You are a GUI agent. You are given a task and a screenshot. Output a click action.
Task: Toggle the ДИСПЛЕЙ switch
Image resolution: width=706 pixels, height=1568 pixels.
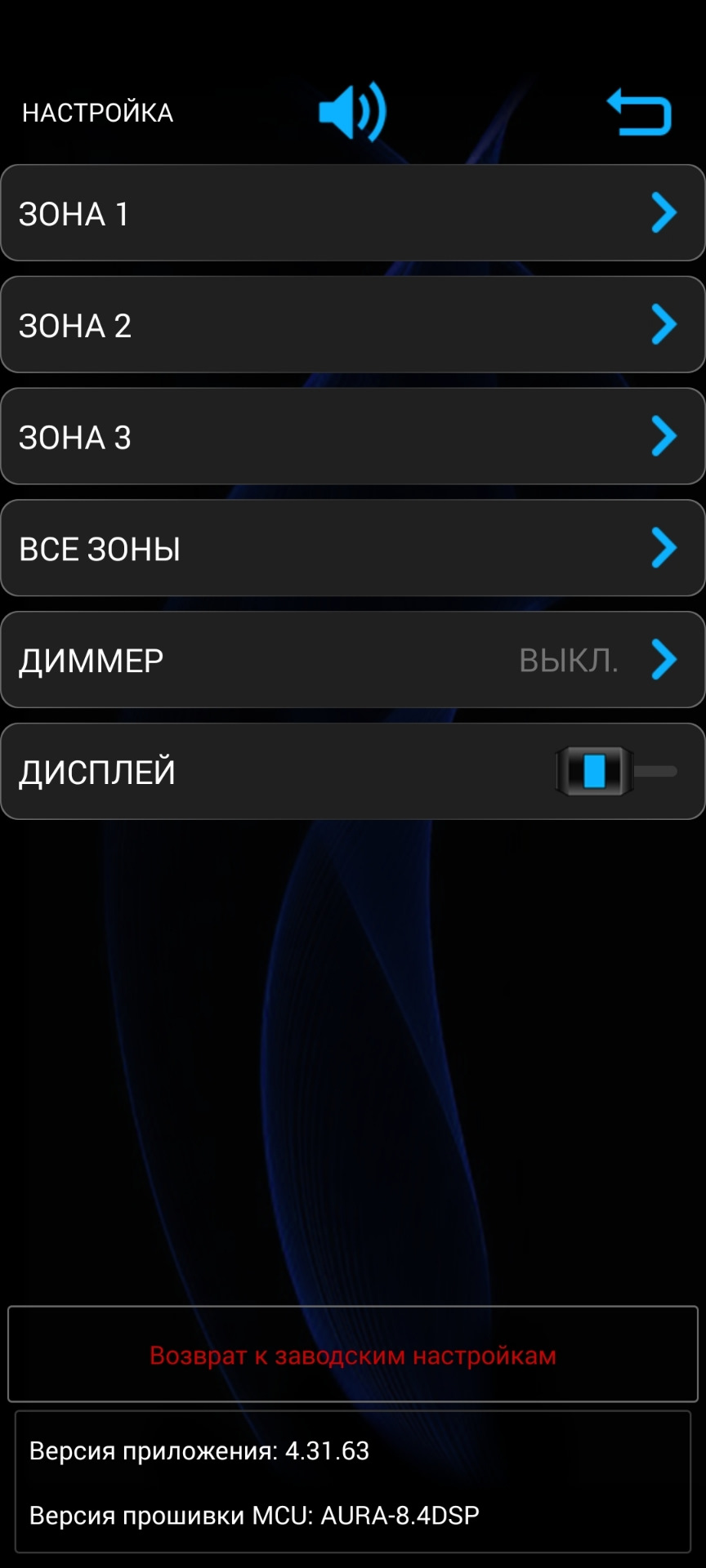(615, 771)
